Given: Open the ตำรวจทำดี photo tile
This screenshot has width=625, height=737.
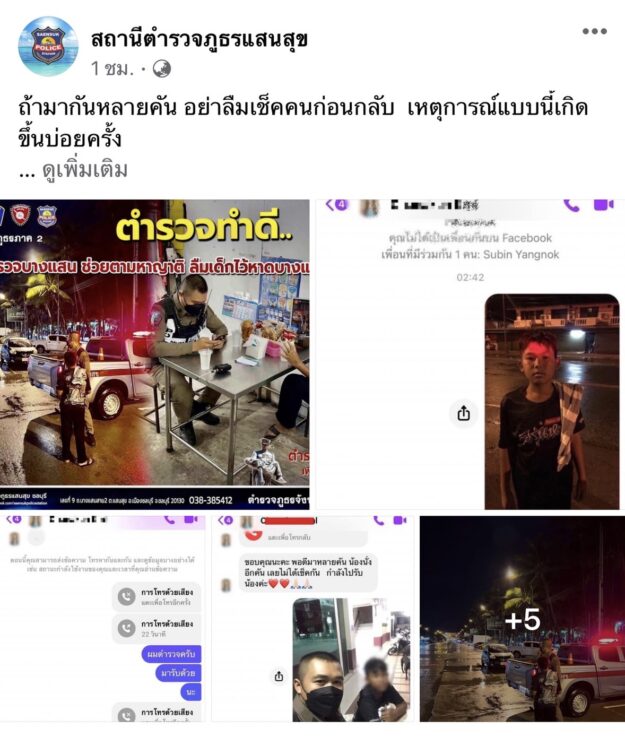Looking at the screenshot, I should click(155, 354).
